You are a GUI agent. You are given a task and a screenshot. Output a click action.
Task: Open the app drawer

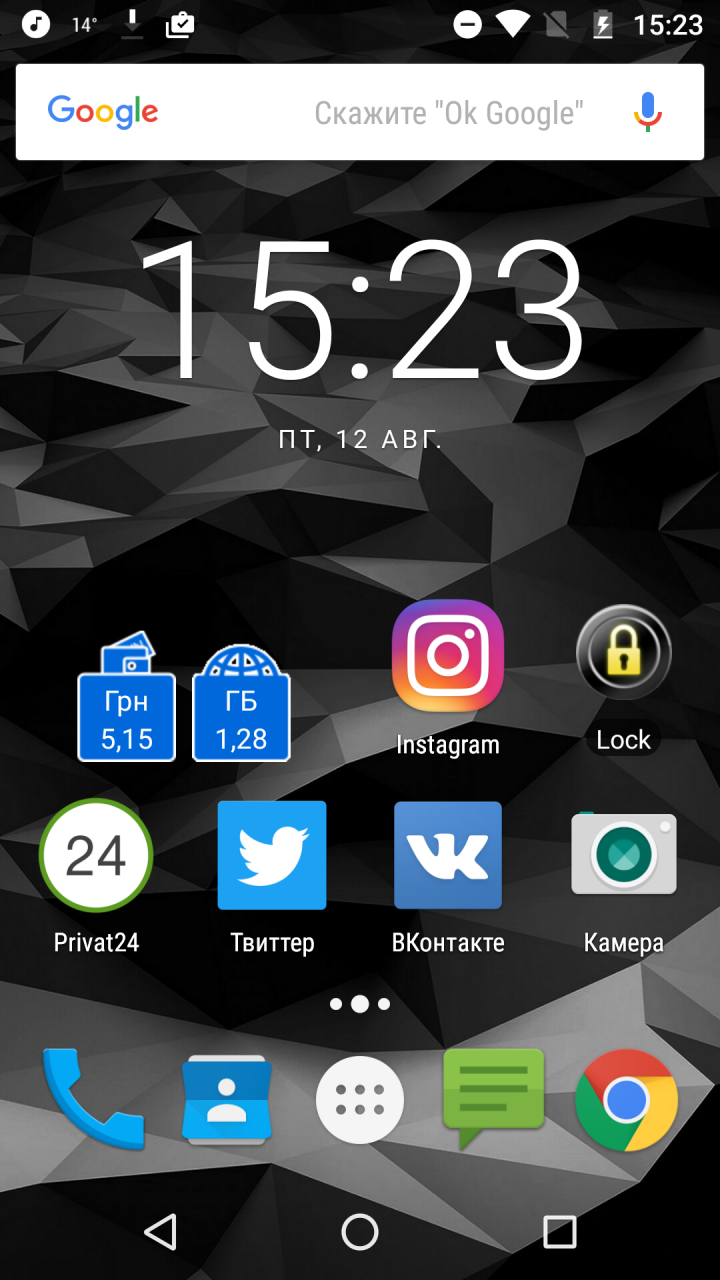(x=360, y=1100)
